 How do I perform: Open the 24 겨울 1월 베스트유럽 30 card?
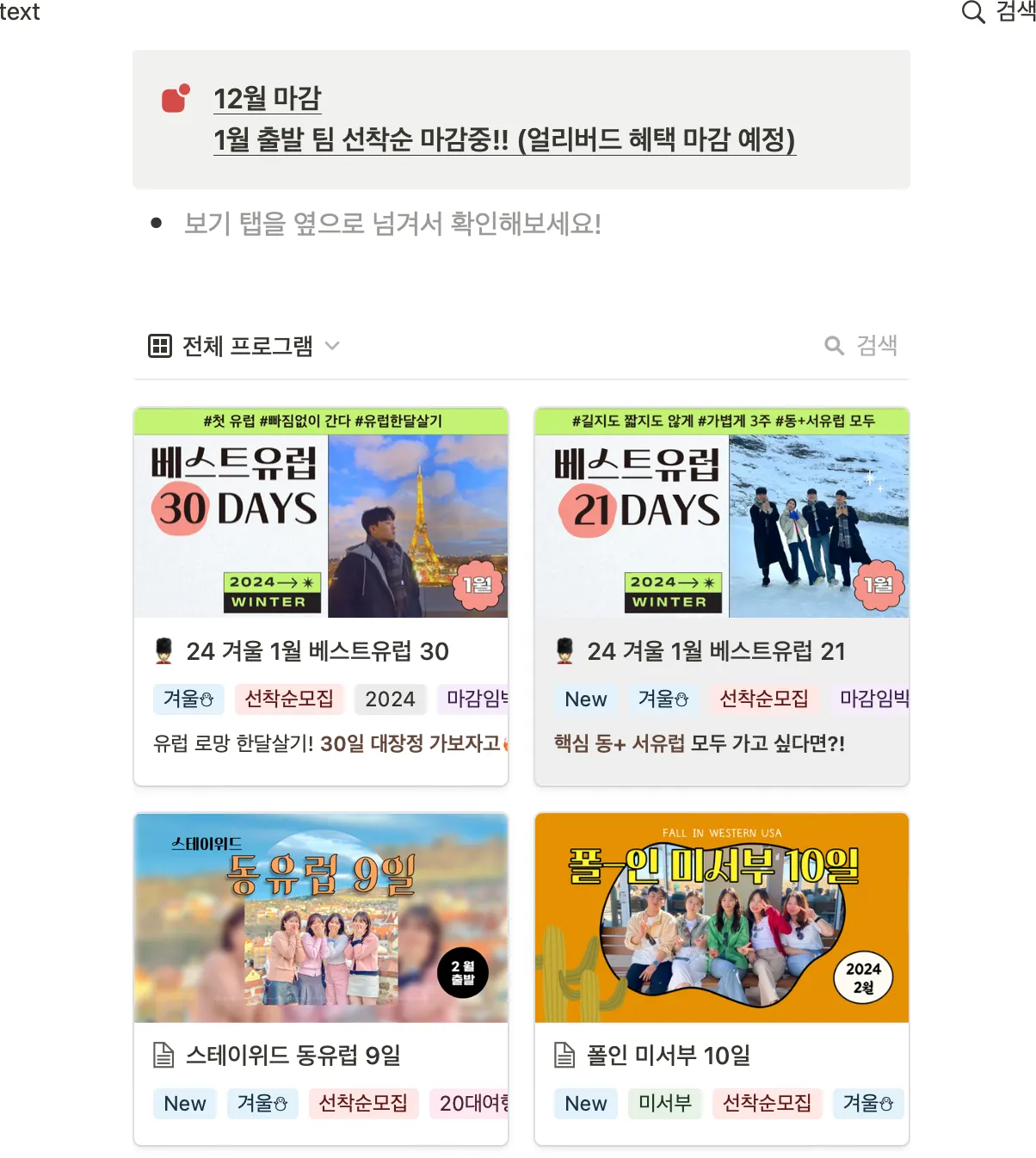(x=318, y=651)
